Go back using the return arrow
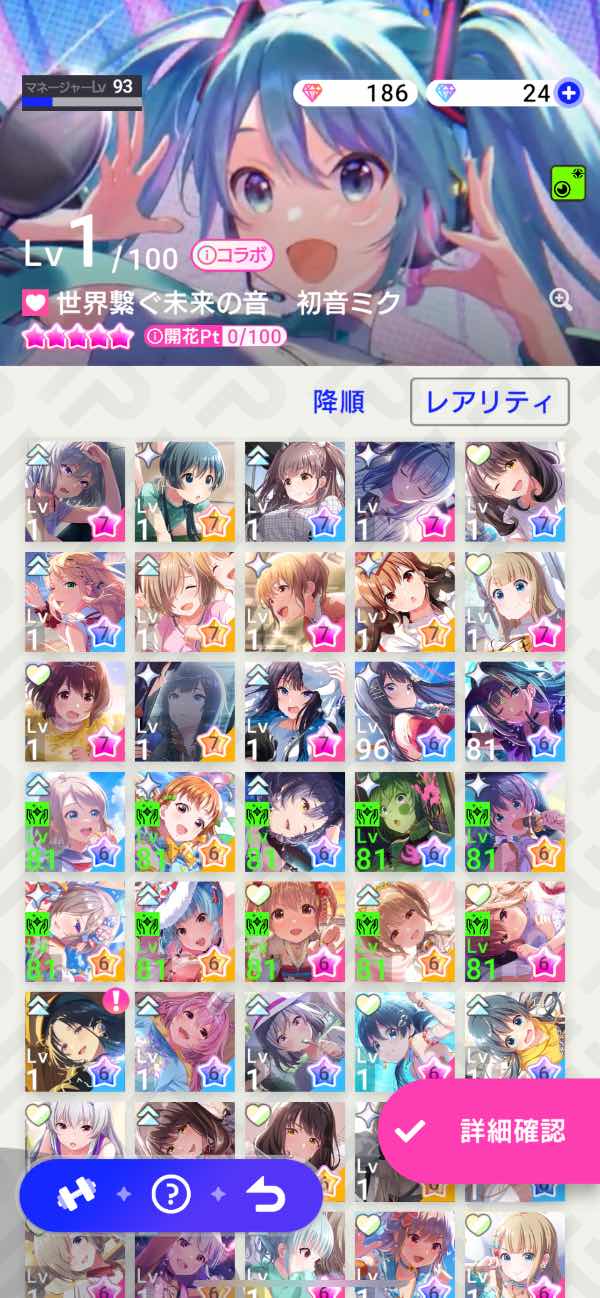 [x=266, y=1194]
